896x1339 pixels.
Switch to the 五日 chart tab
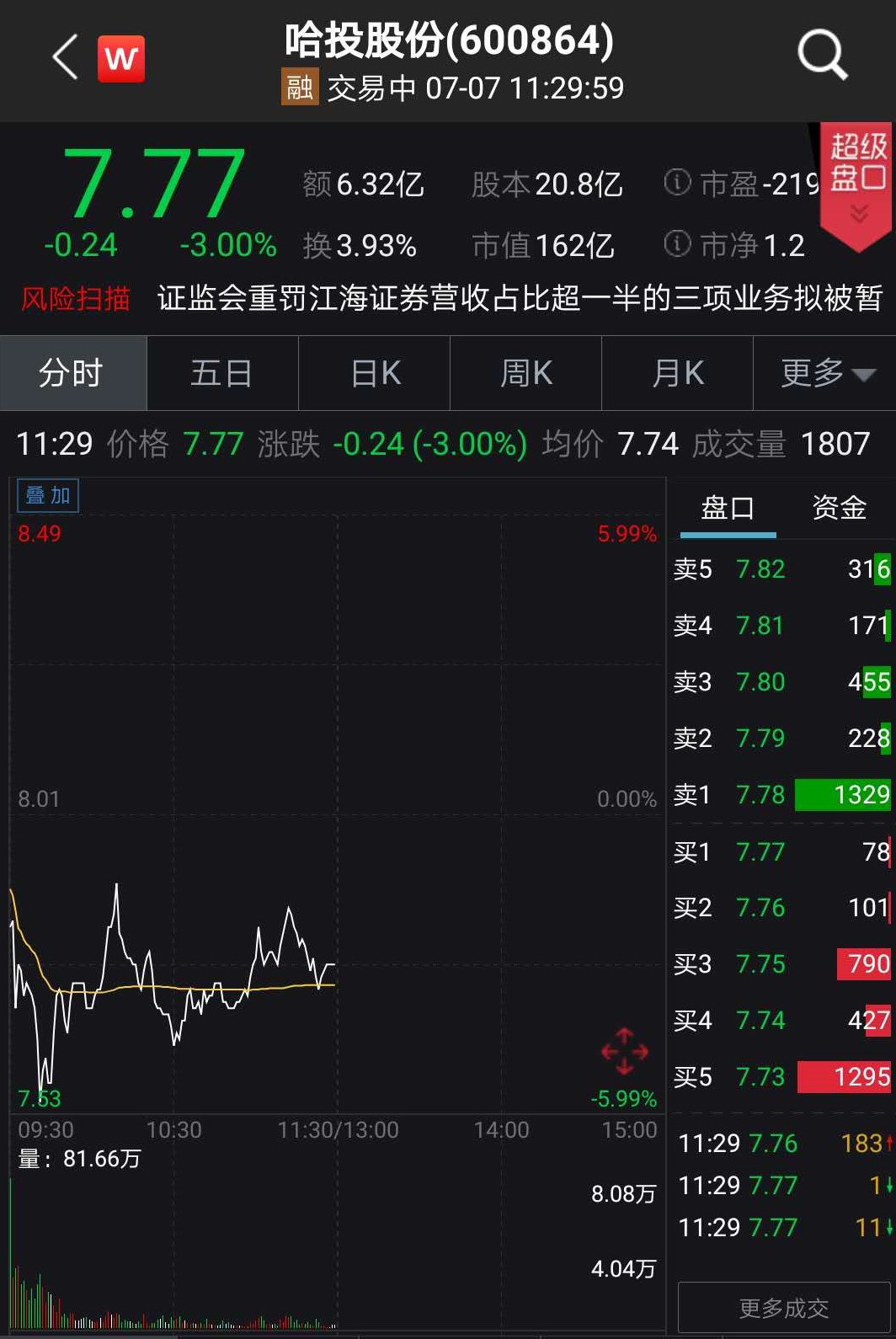[222, 373]
